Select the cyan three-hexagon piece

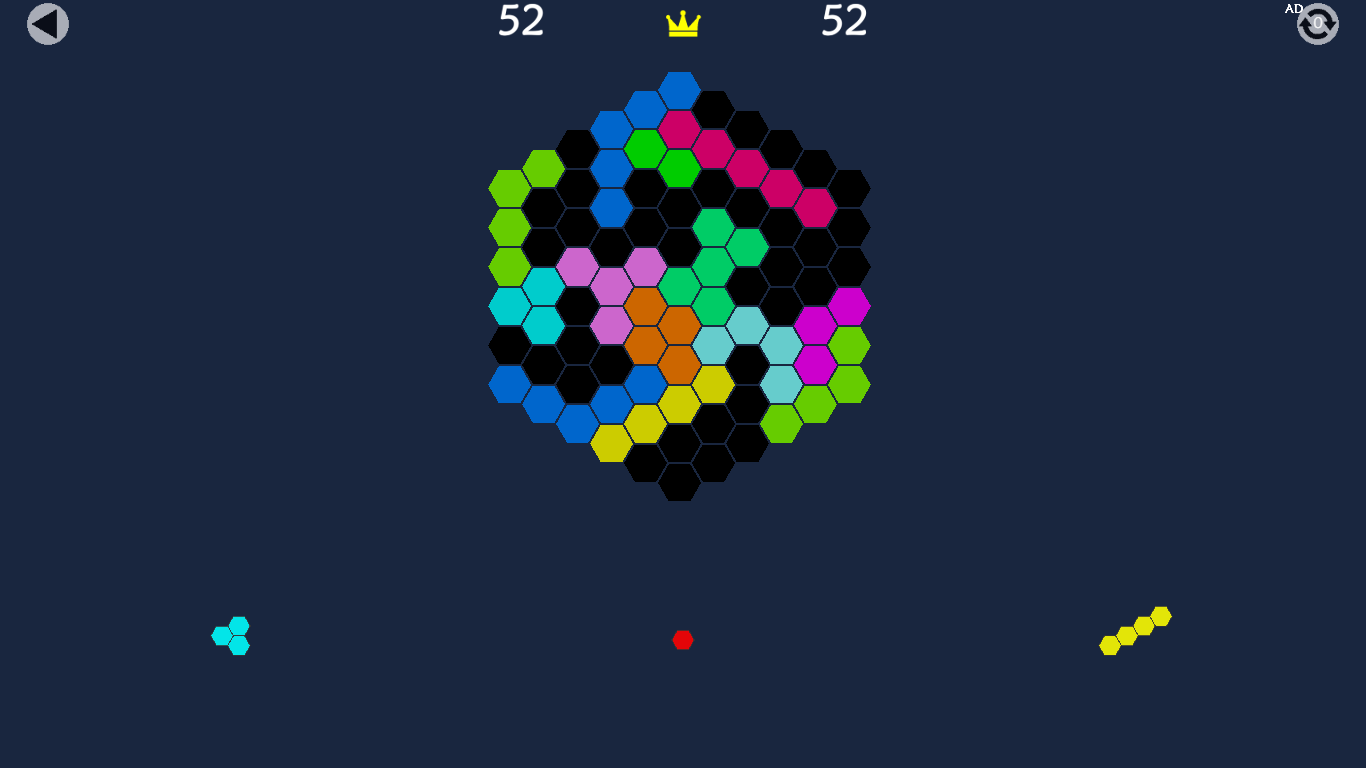point(232,636)
